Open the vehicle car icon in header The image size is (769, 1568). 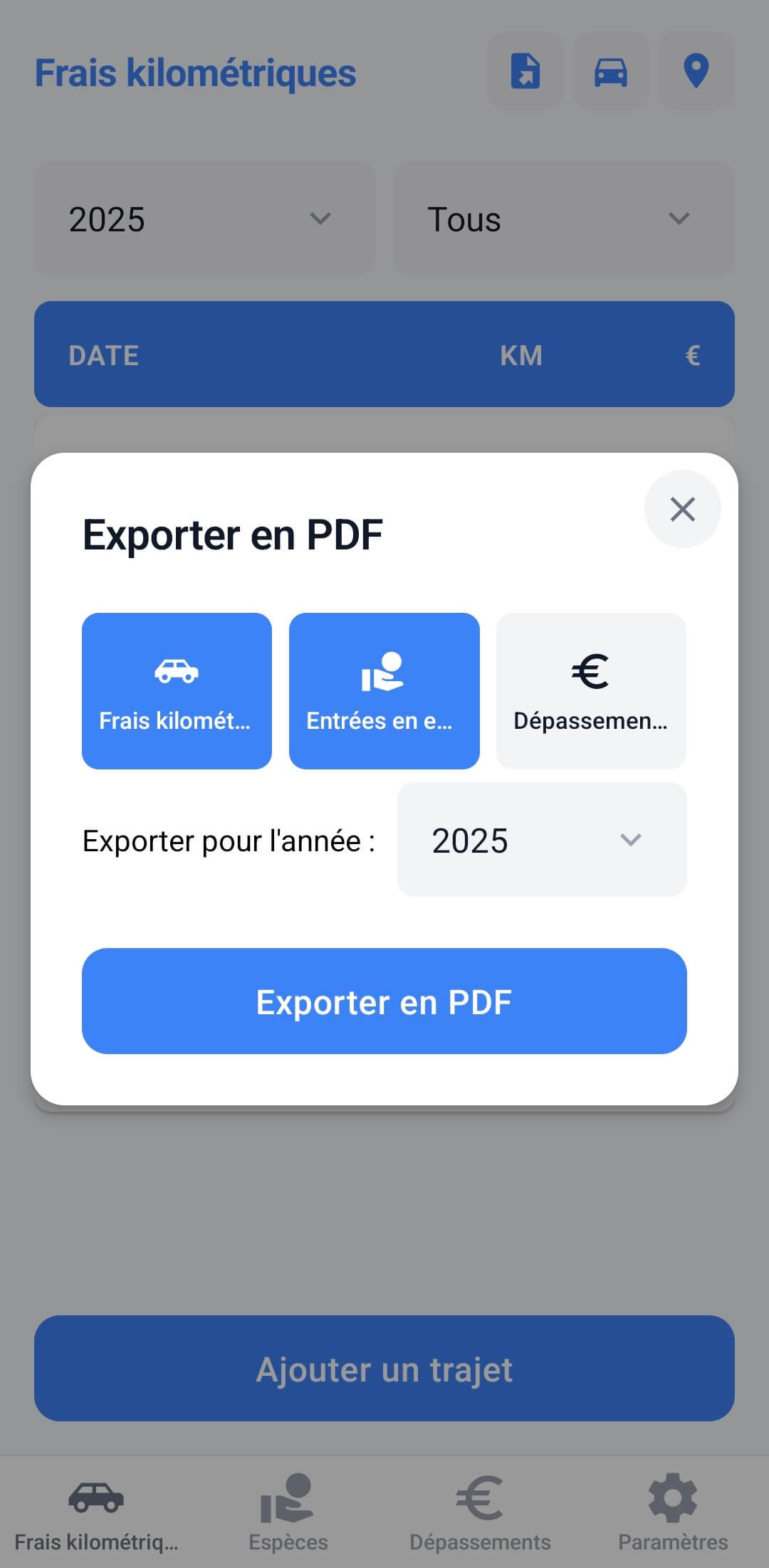coord(611,71)
